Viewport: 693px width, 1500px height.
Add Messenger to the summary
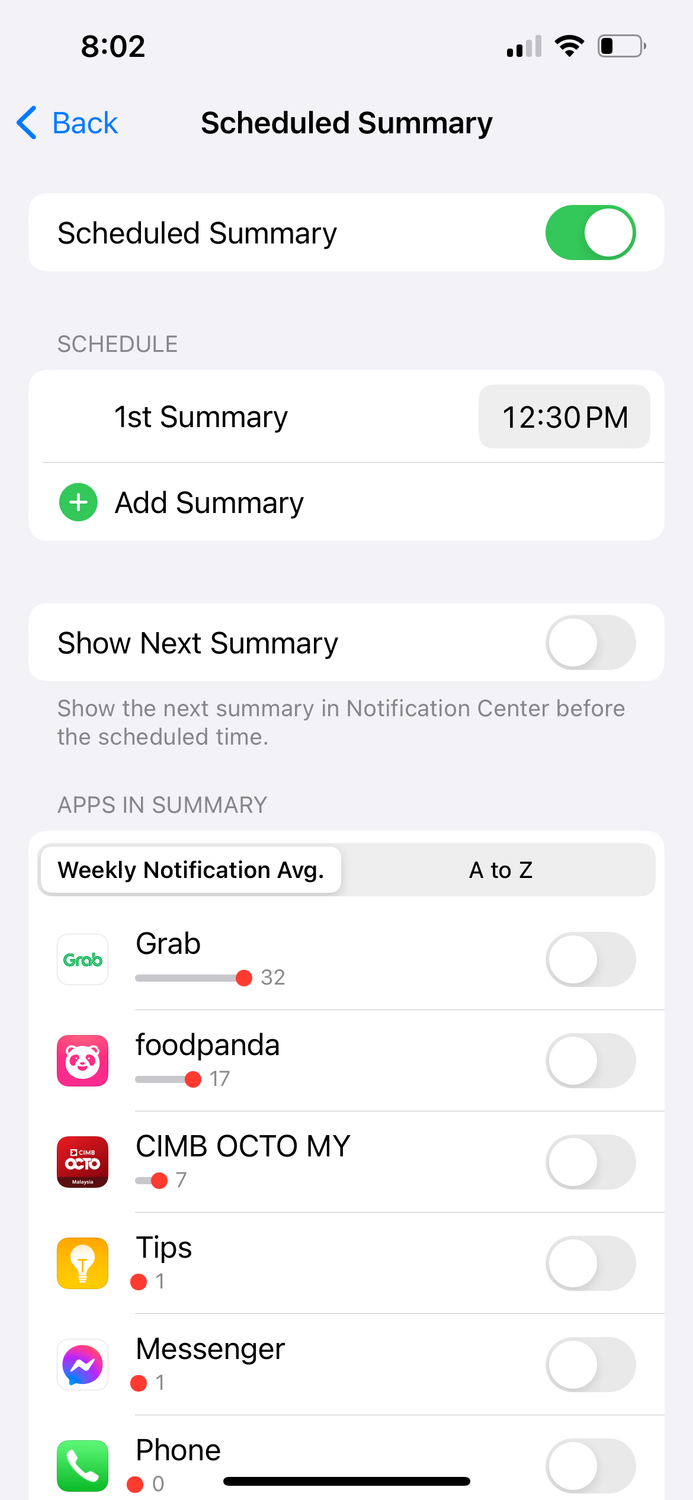pos(590,1364)
